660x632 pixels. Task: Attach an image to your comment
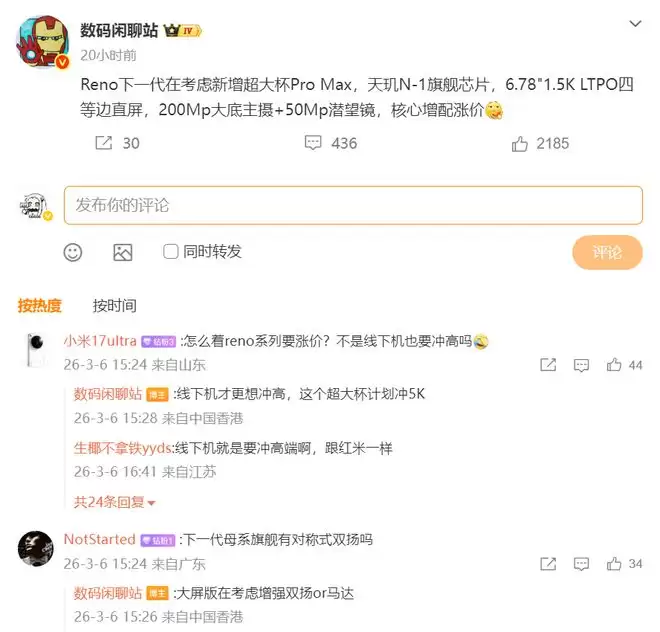click(x=122, y=252)
